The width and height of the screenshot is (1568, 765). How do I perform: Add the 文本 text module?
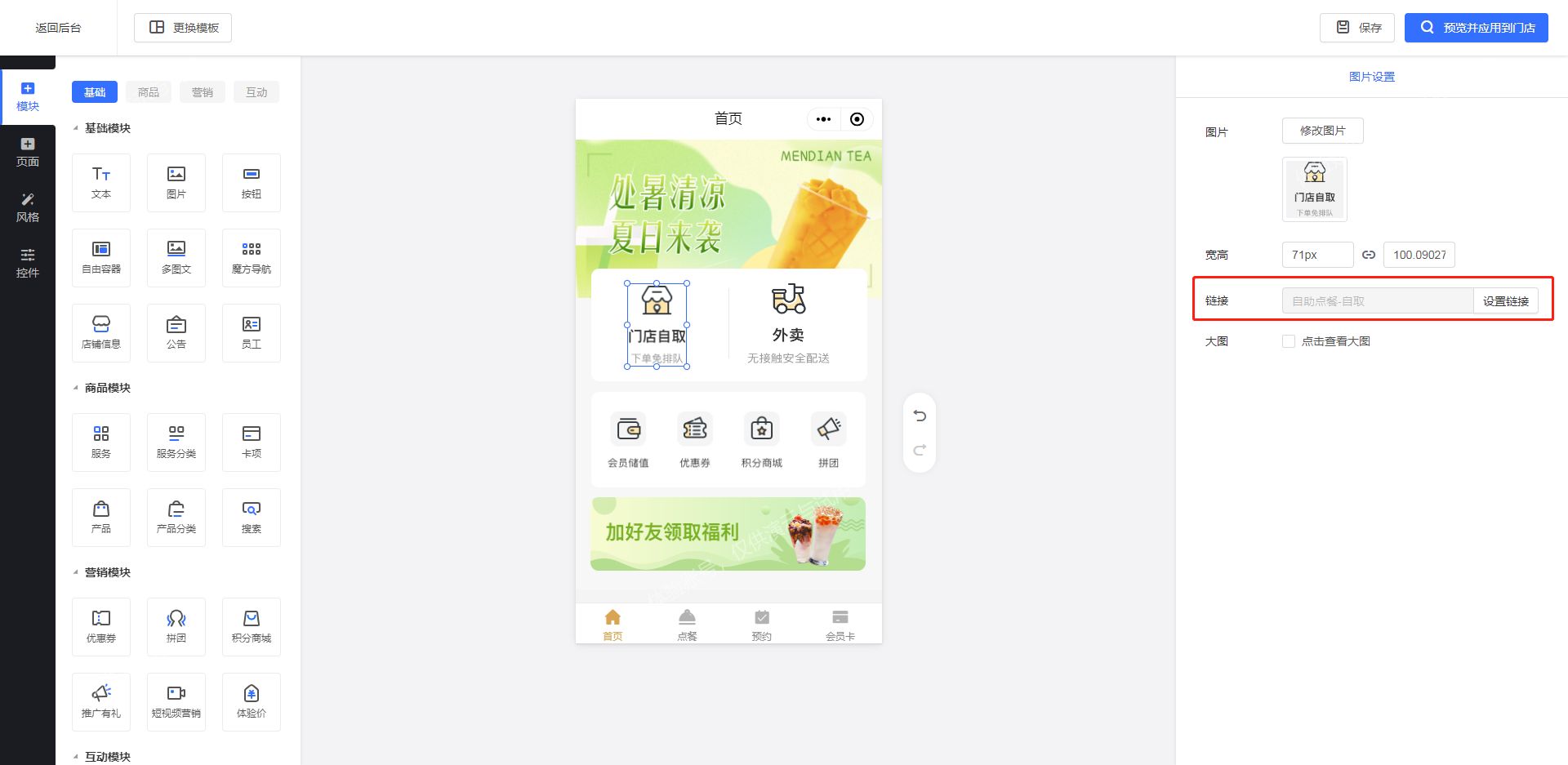coord(101,183)
